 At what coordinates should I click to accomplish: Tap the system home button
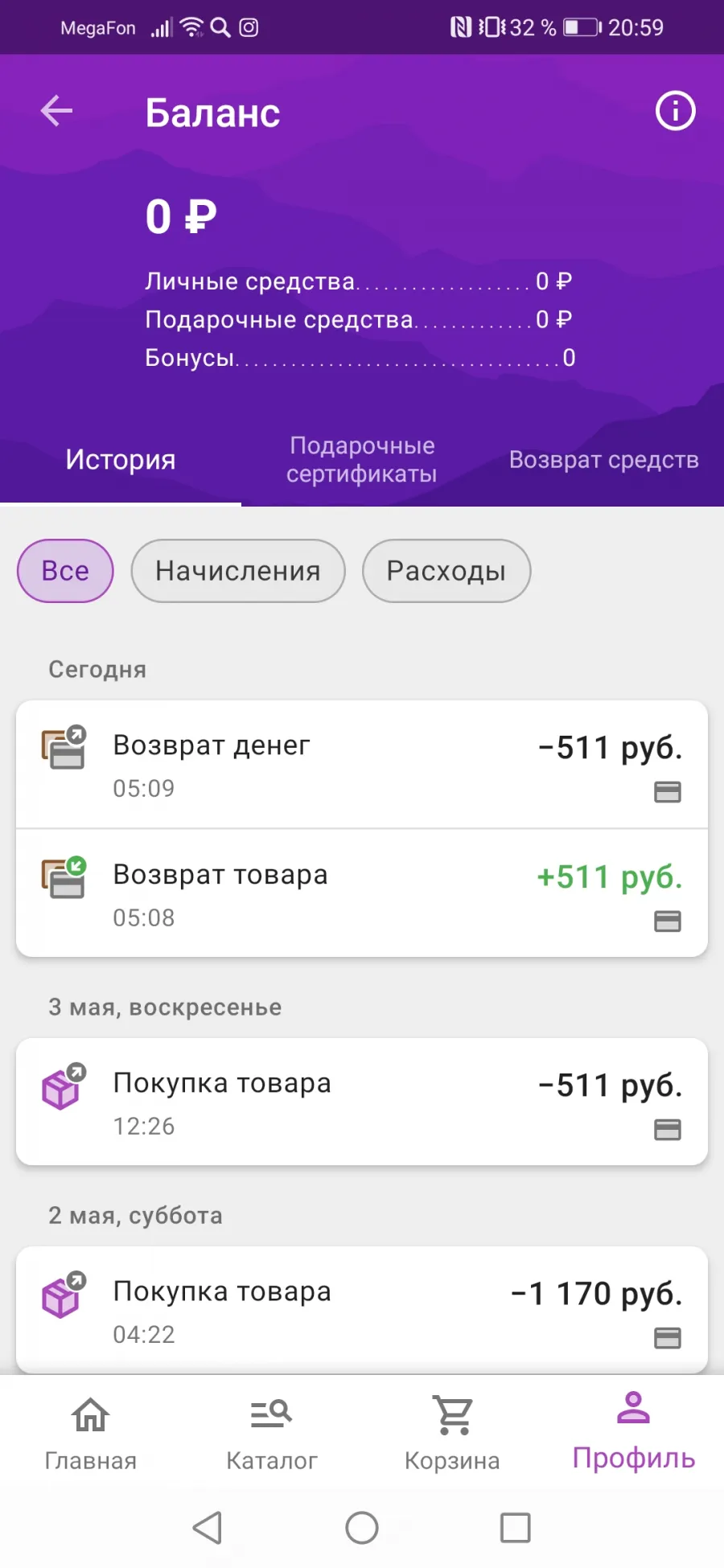(362, 1528)
